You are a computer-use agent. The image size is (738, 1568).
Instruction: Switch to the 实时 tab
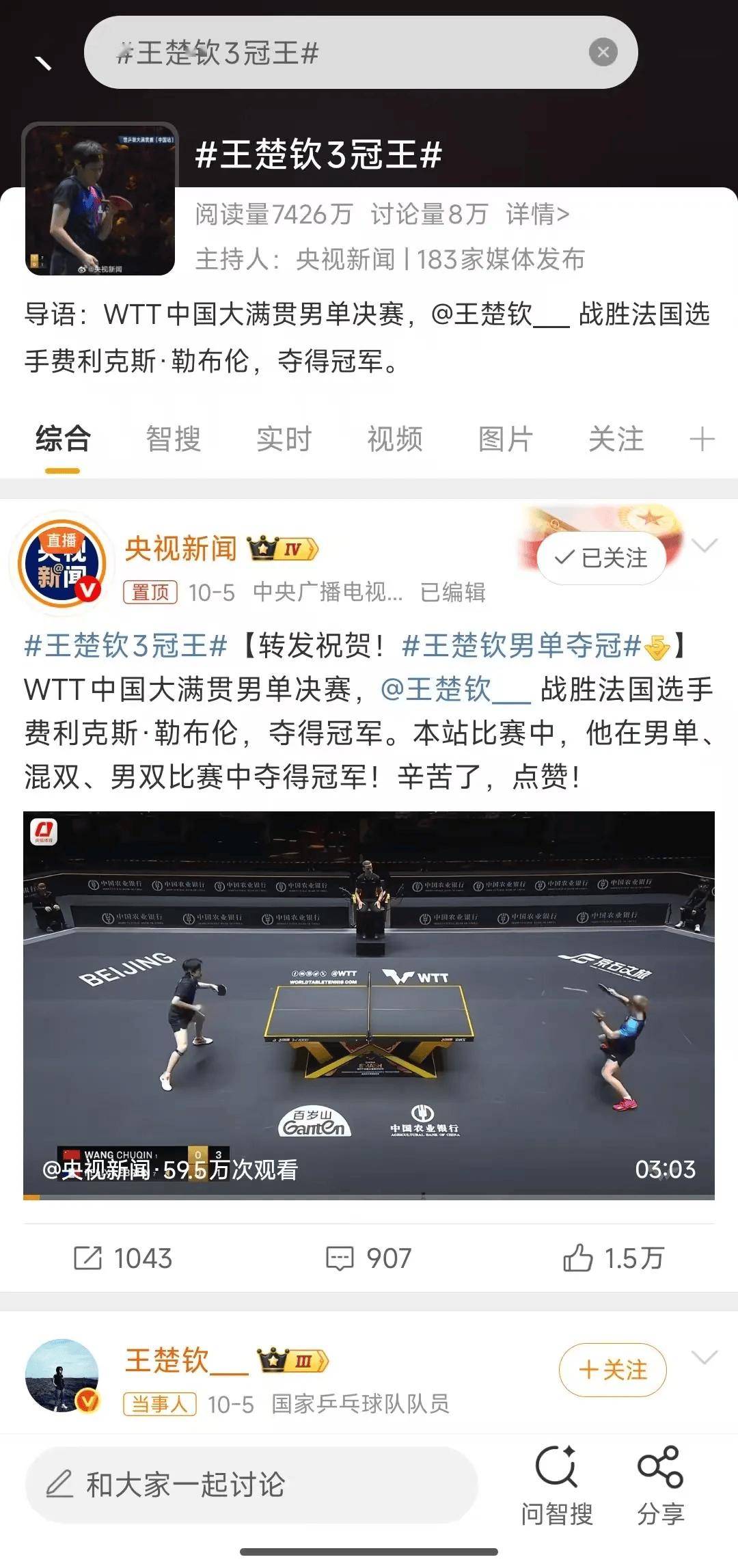pos(284,439)
